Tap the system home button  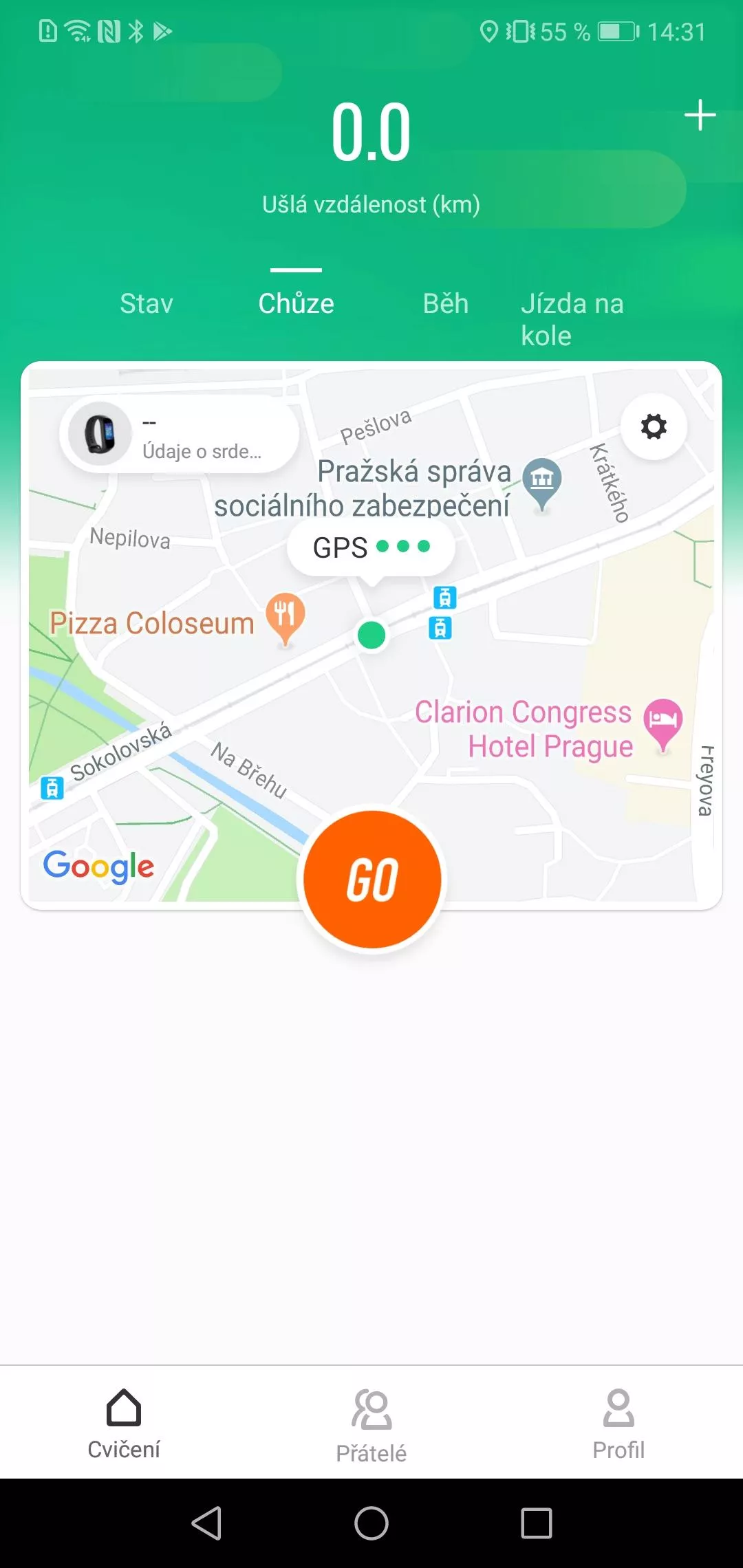tap(371, 1523)
